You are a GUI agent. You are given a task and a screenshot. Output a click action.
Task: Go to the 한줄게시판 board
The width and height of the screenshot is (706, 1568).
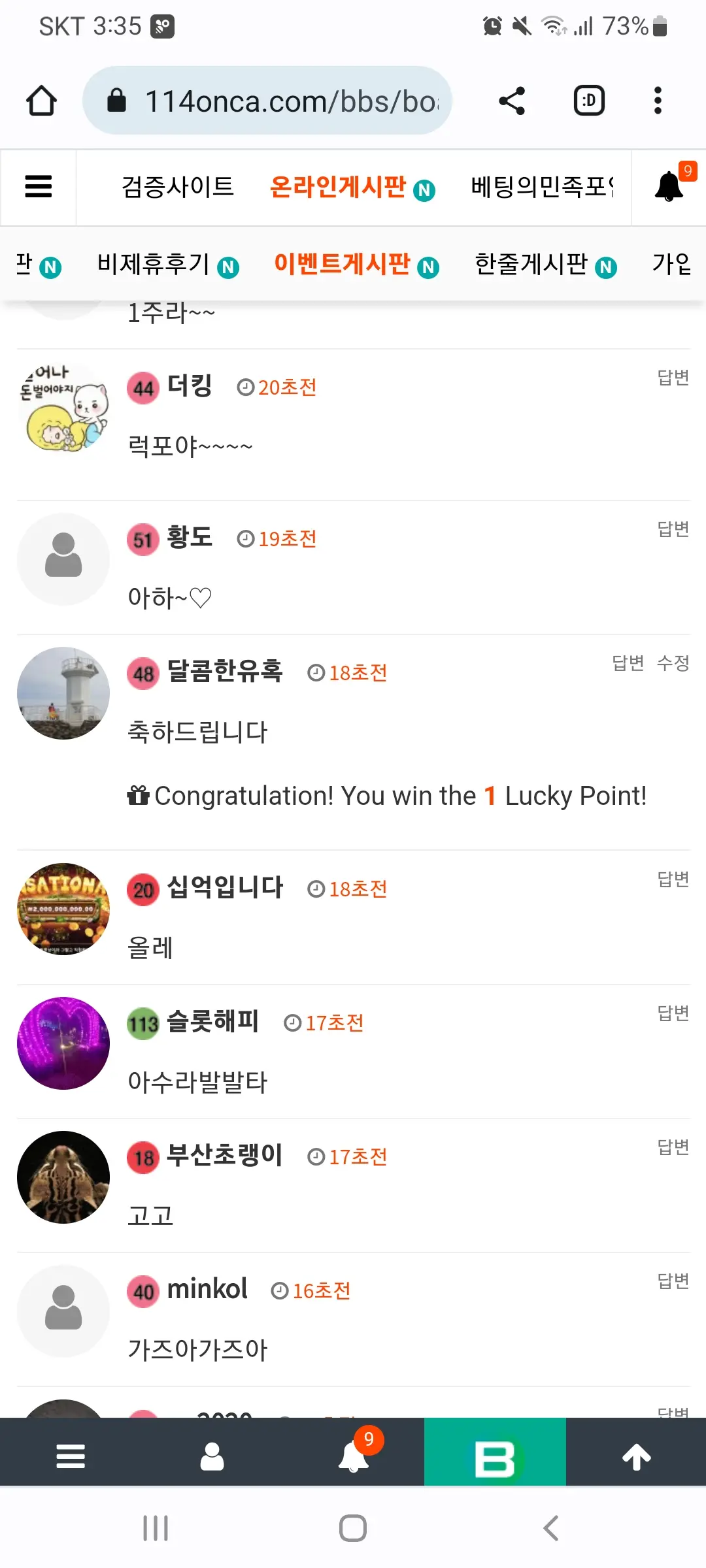tap(546, 265)
